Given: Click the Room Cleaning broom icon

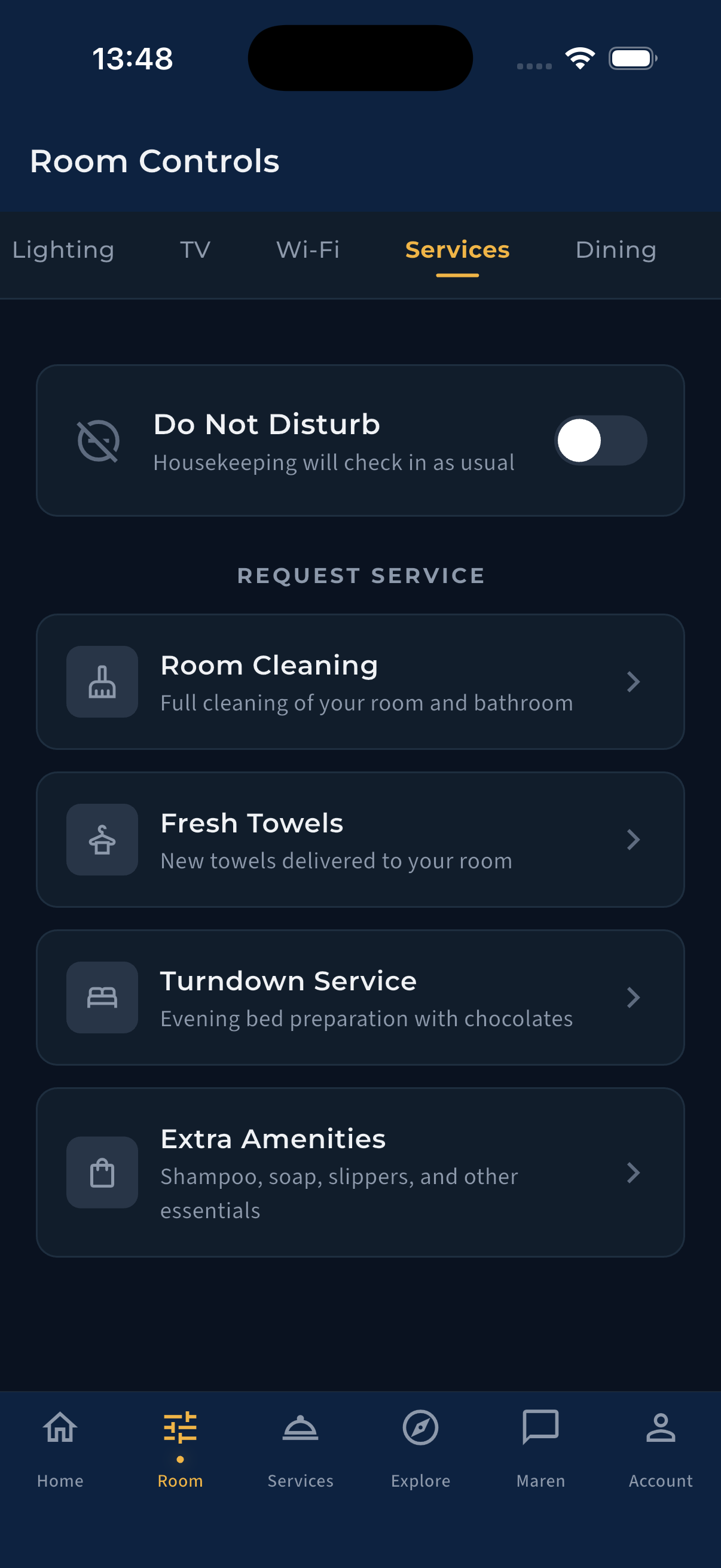Looking at the screenshot, I should tap(101, 681).
